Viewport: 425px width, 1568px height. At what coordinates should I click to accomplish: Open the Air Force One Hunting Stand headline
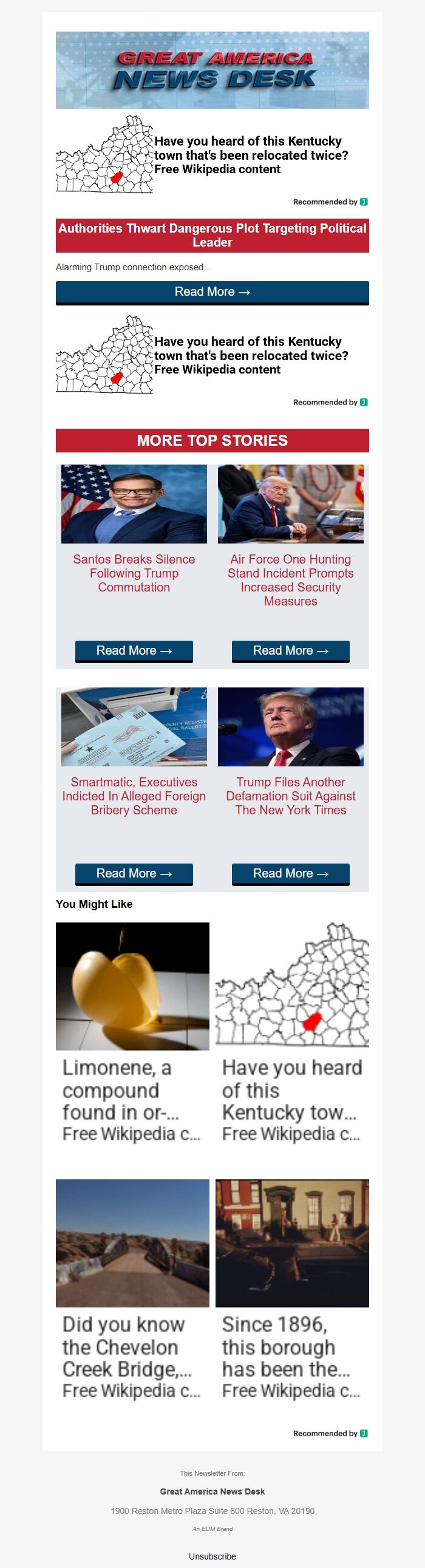(290, 579)
